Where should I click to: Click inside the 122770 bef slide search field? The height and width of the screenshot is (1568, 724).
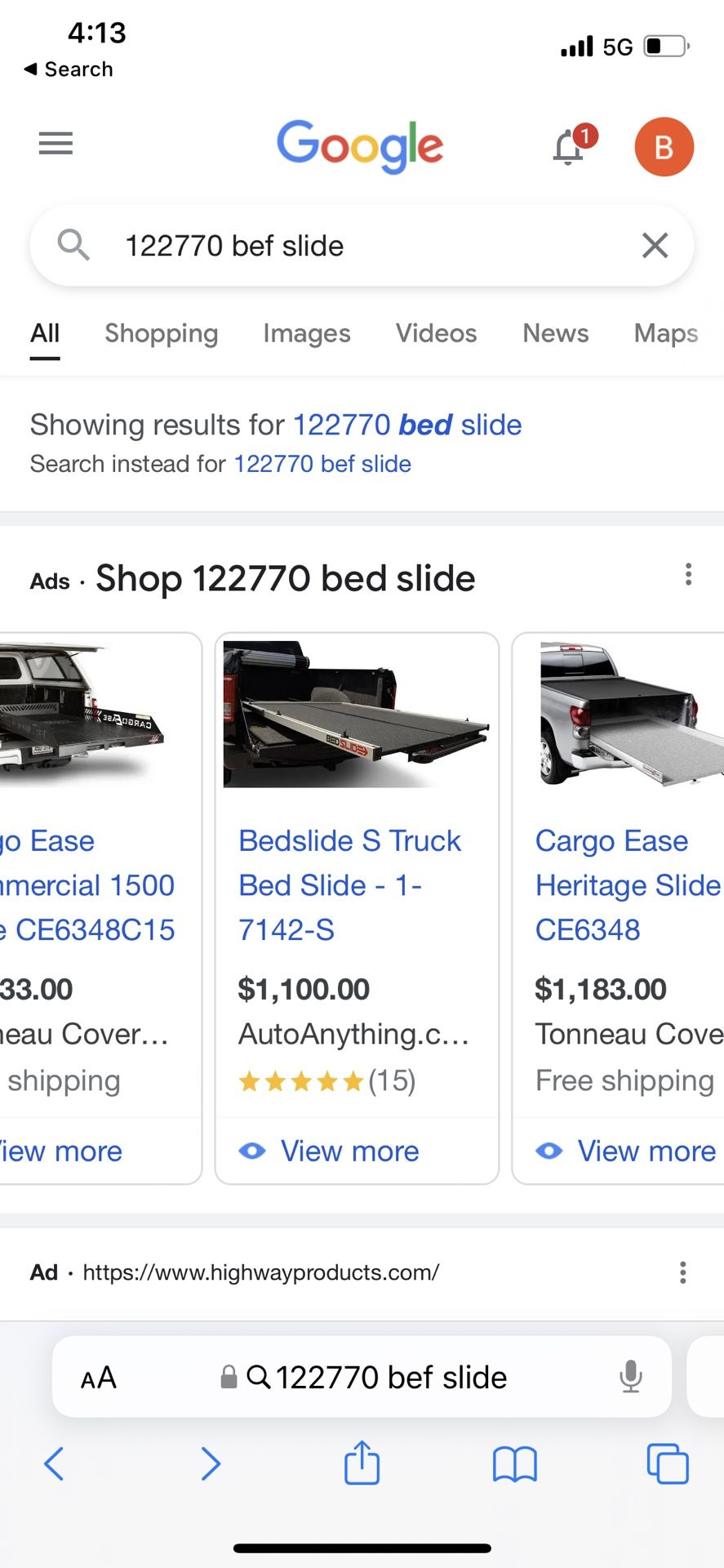(326, 246)
